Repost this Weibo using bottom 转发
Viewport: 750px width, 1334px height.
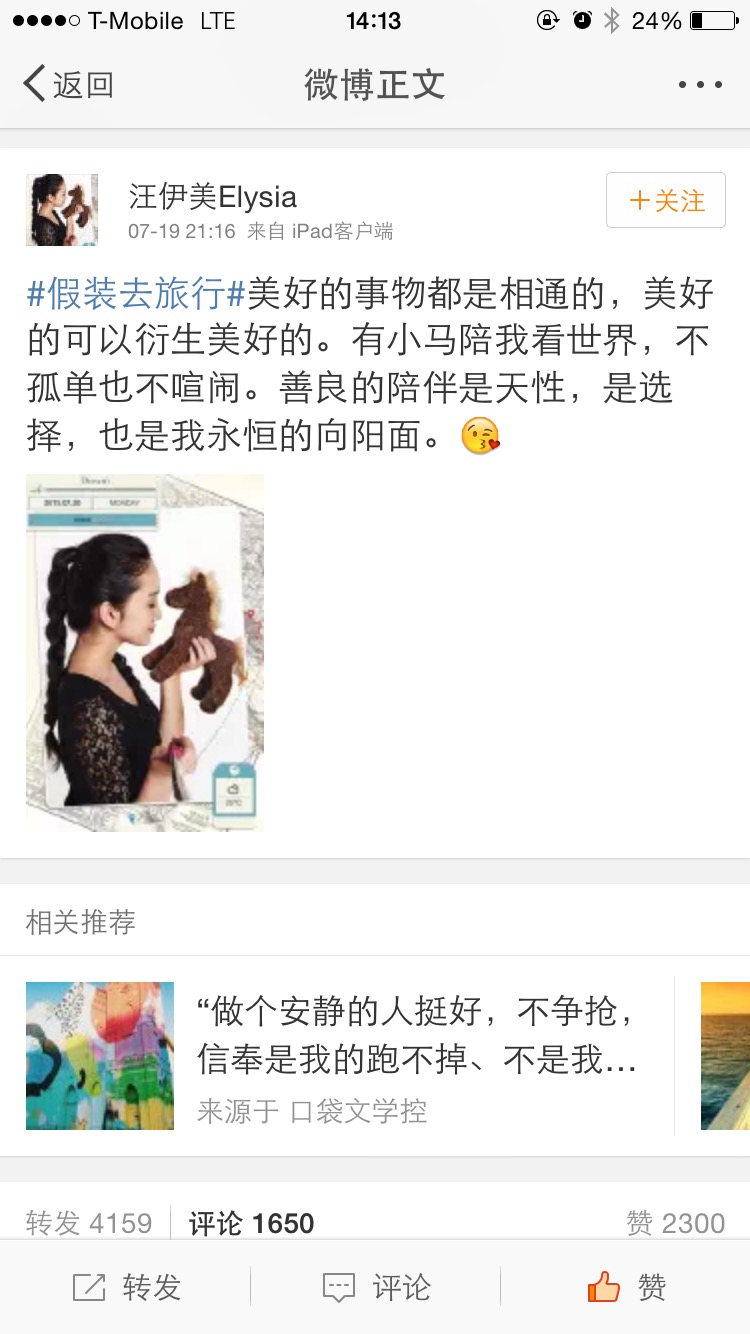pos(126,1287)
